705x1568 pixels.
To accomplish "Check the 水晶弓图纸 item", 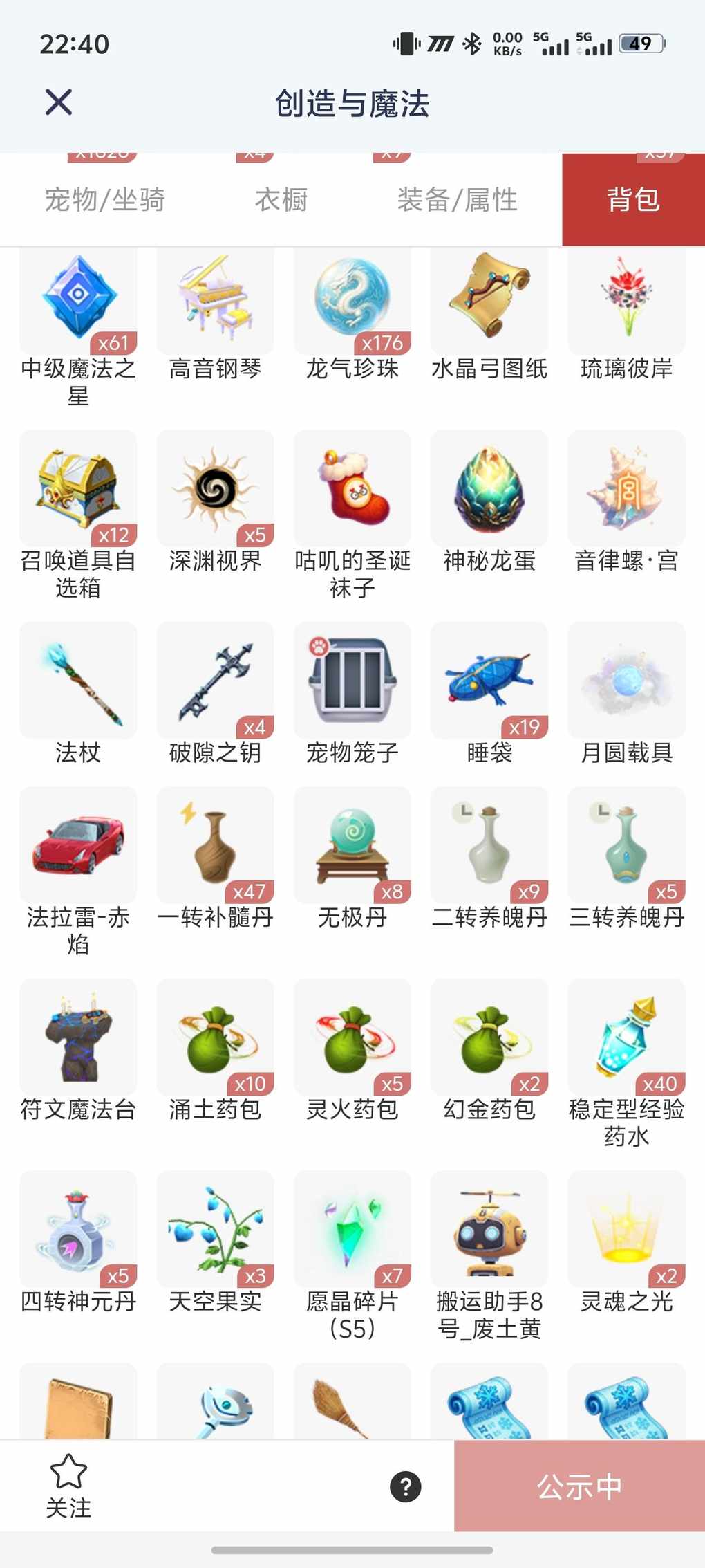I will pos(489,301).
